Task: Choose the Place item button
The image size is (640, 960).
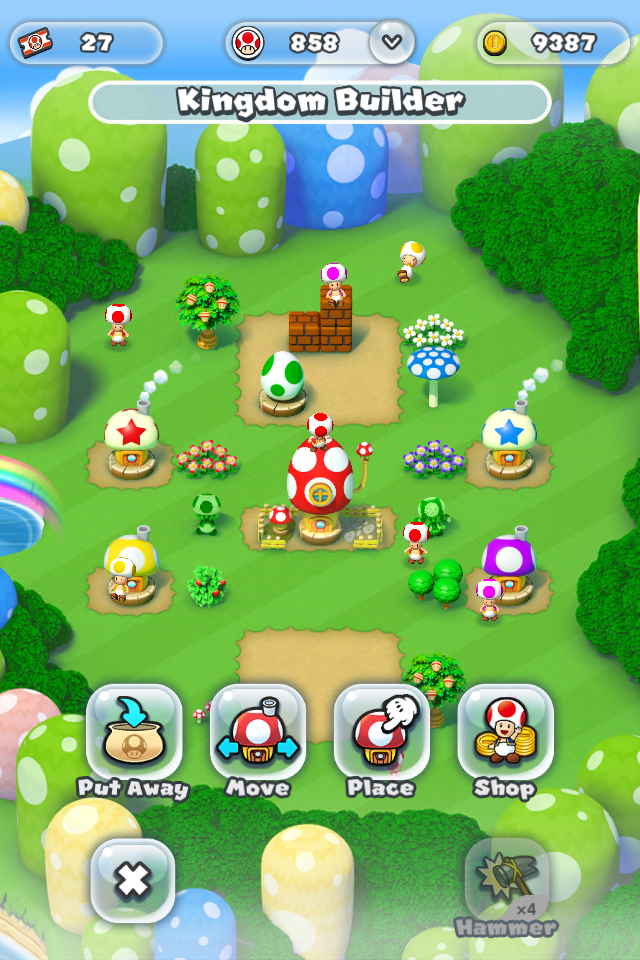Action: (381, 733)
